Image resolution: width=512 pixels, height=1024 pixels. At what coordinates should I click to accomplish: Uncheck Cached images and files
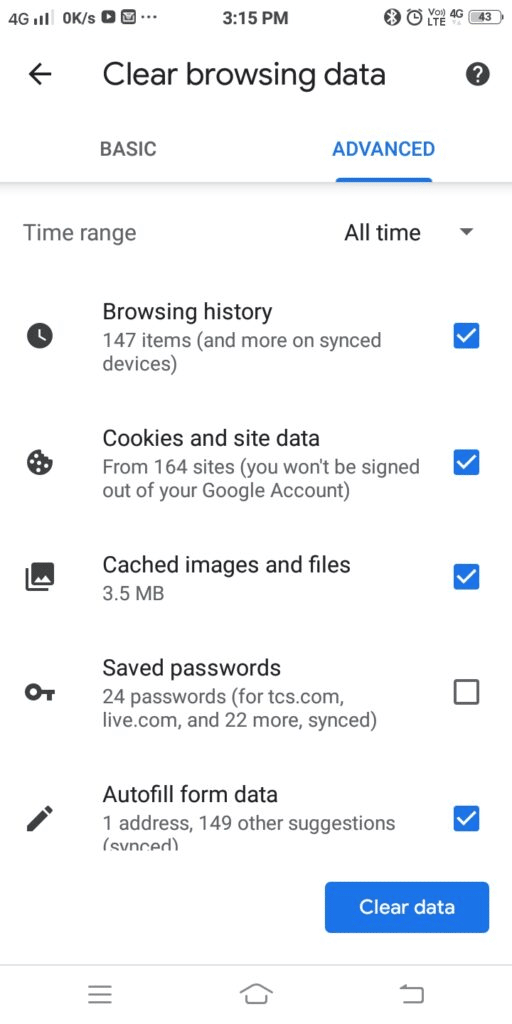(466, 577)
